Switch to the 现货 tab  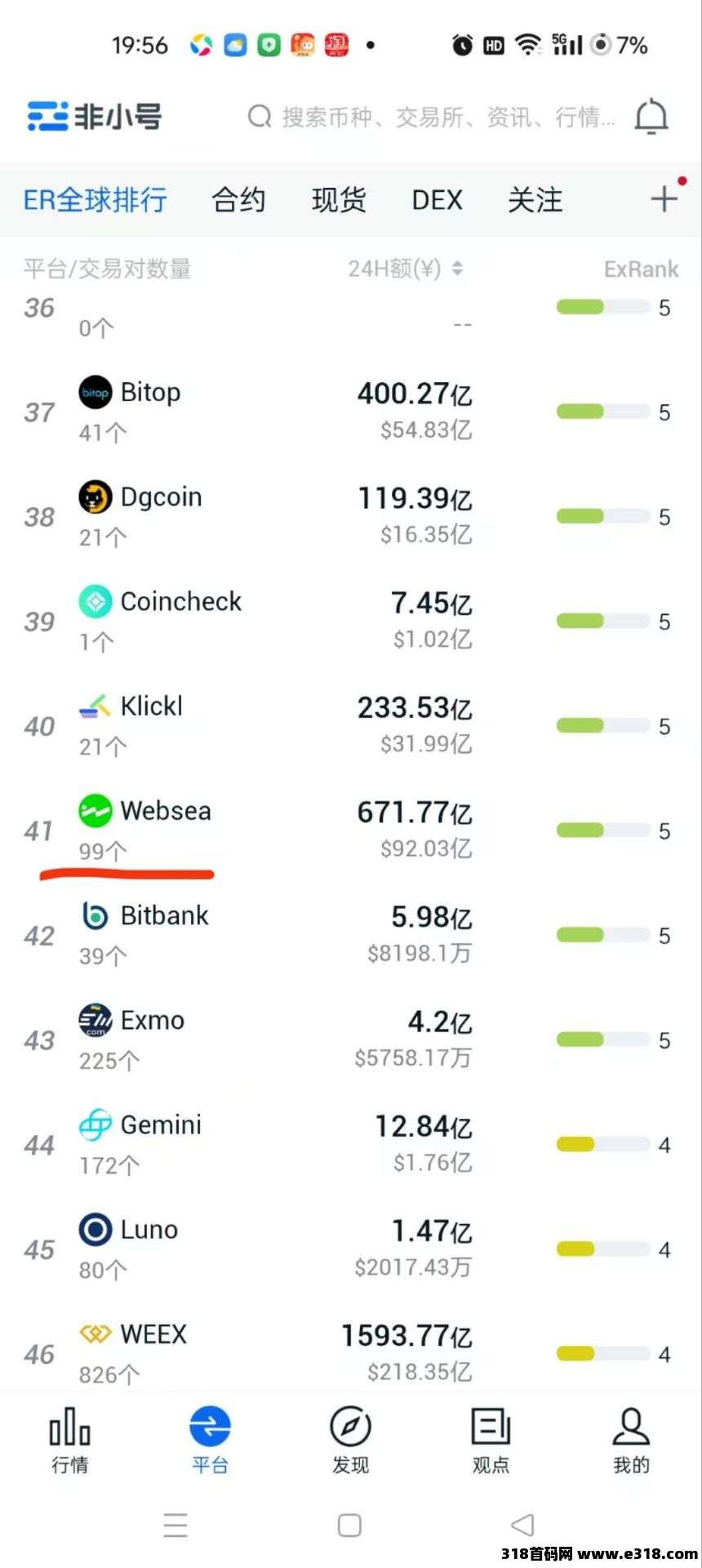pos(339,199)
